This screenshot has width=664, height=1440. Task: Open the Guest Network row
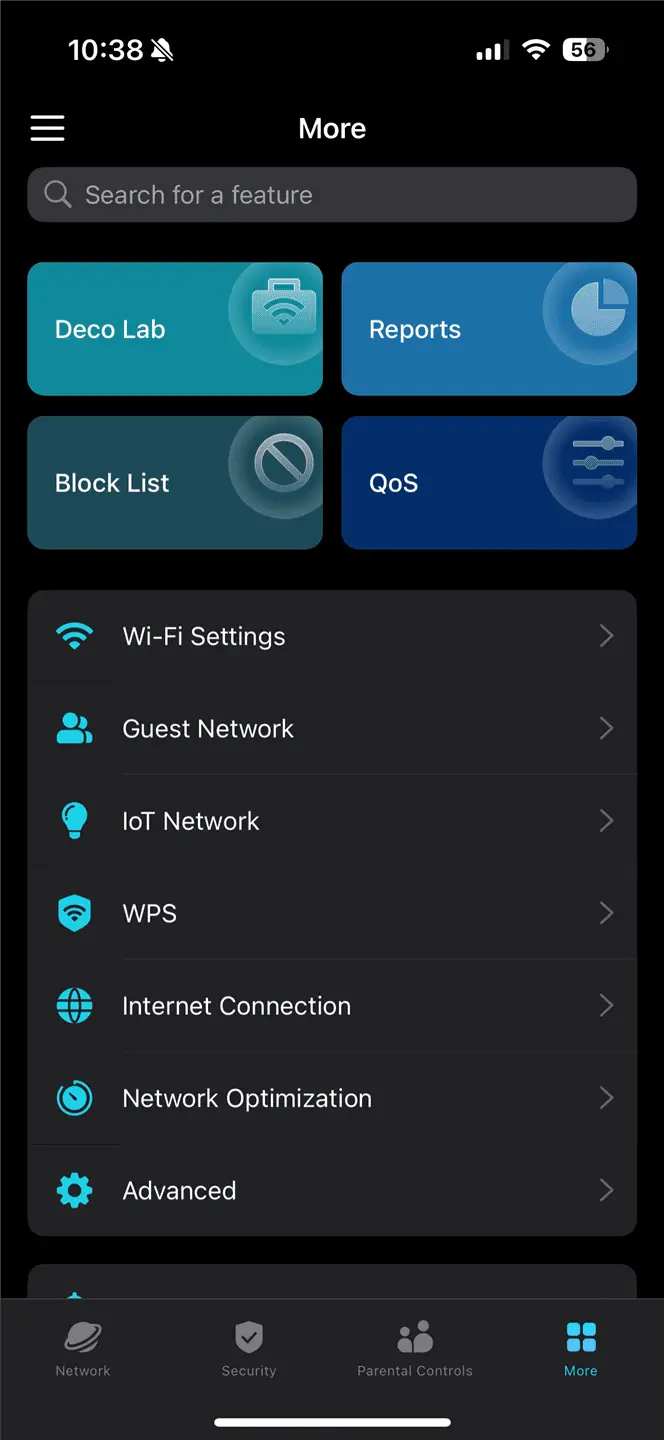pos(332,729)
